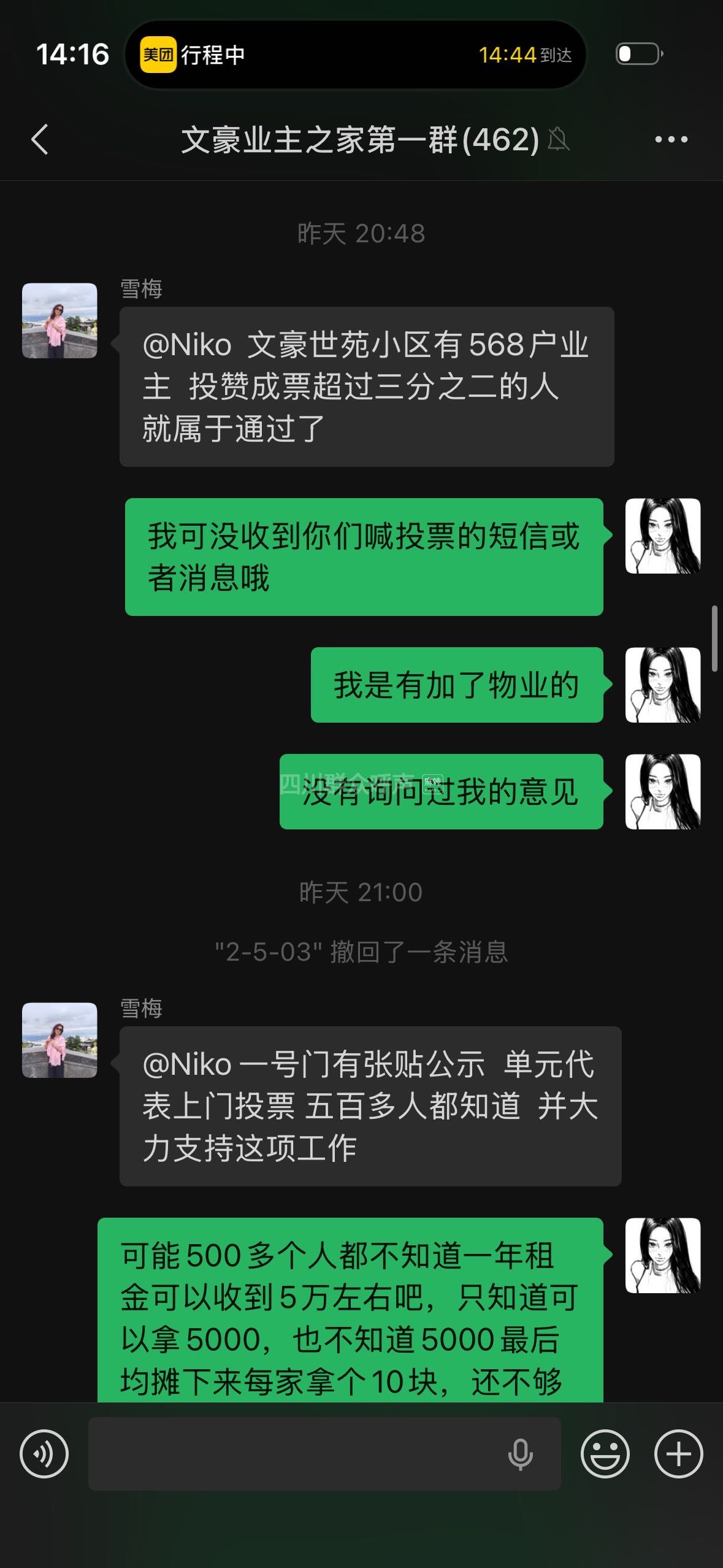Go back from the group chat
The height and width of the screenshot is (1568, 723).
point(40,139)
